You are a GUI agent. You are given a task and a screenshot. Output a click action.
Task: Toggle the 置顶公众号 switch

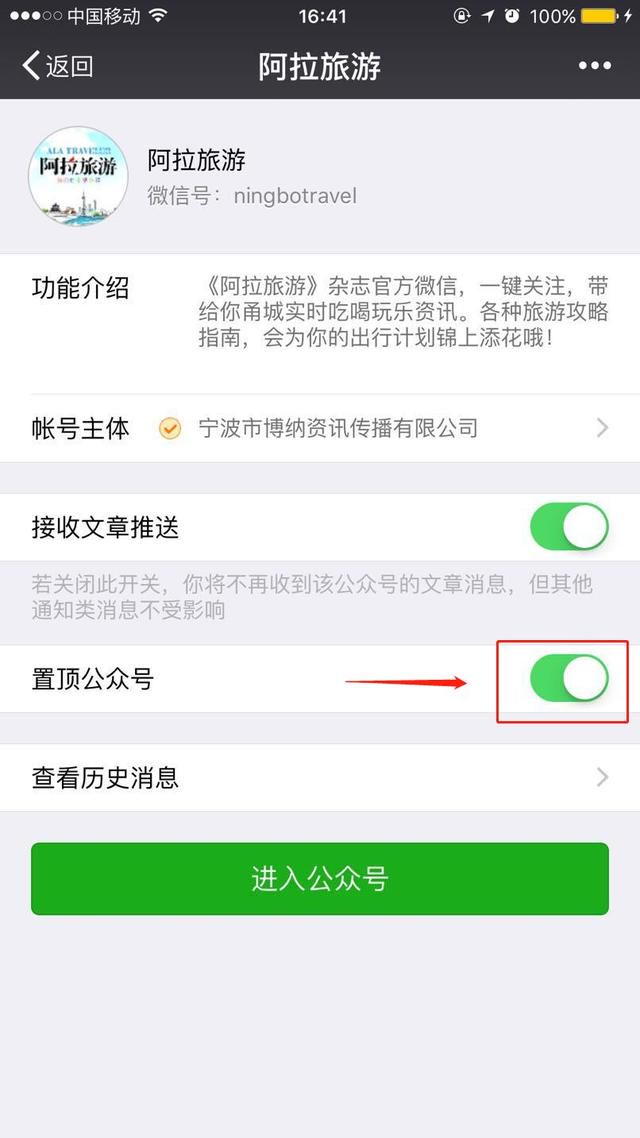(569, 679)
